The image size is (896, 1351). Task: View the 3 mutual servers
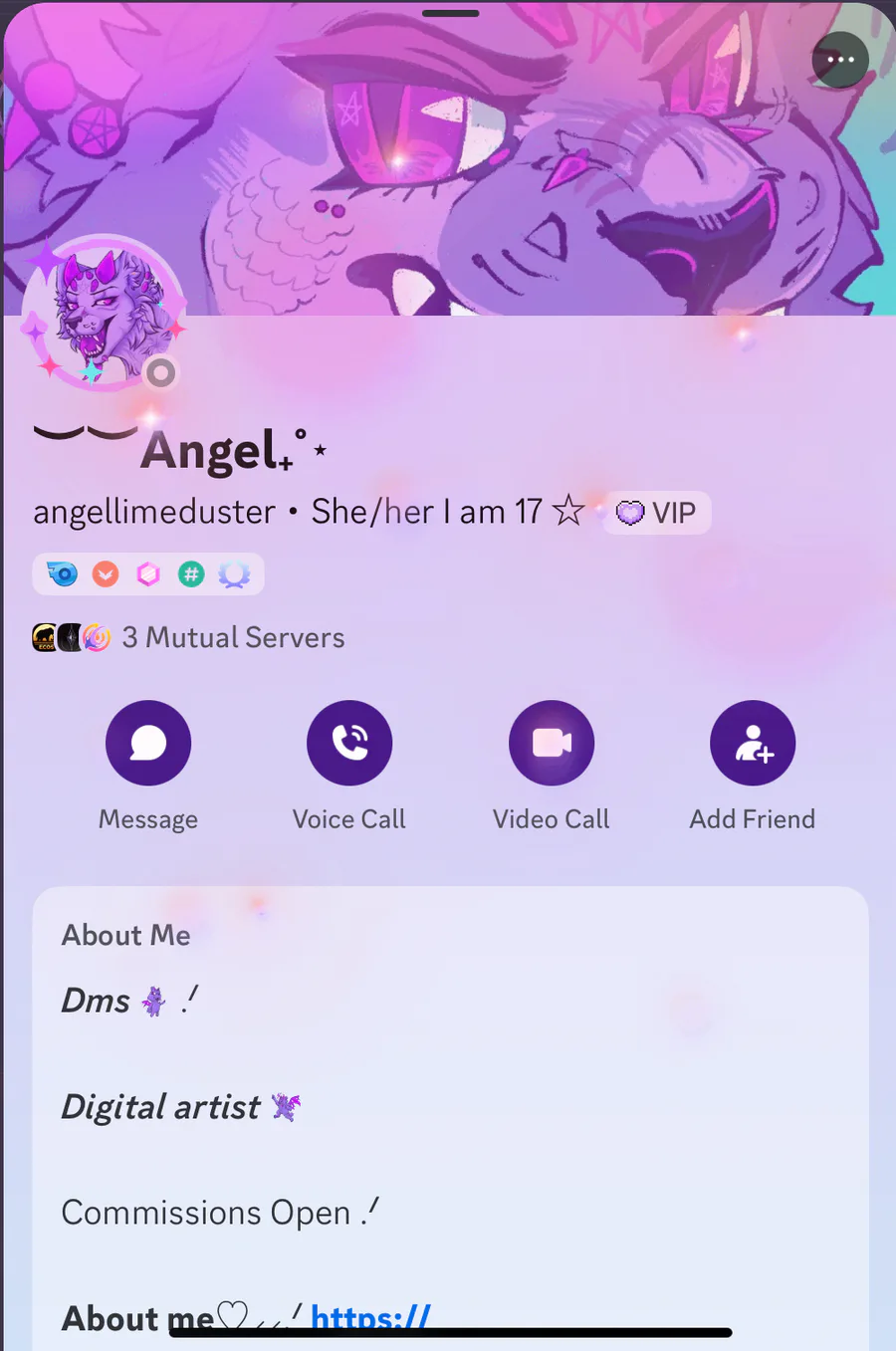[189, 637]
